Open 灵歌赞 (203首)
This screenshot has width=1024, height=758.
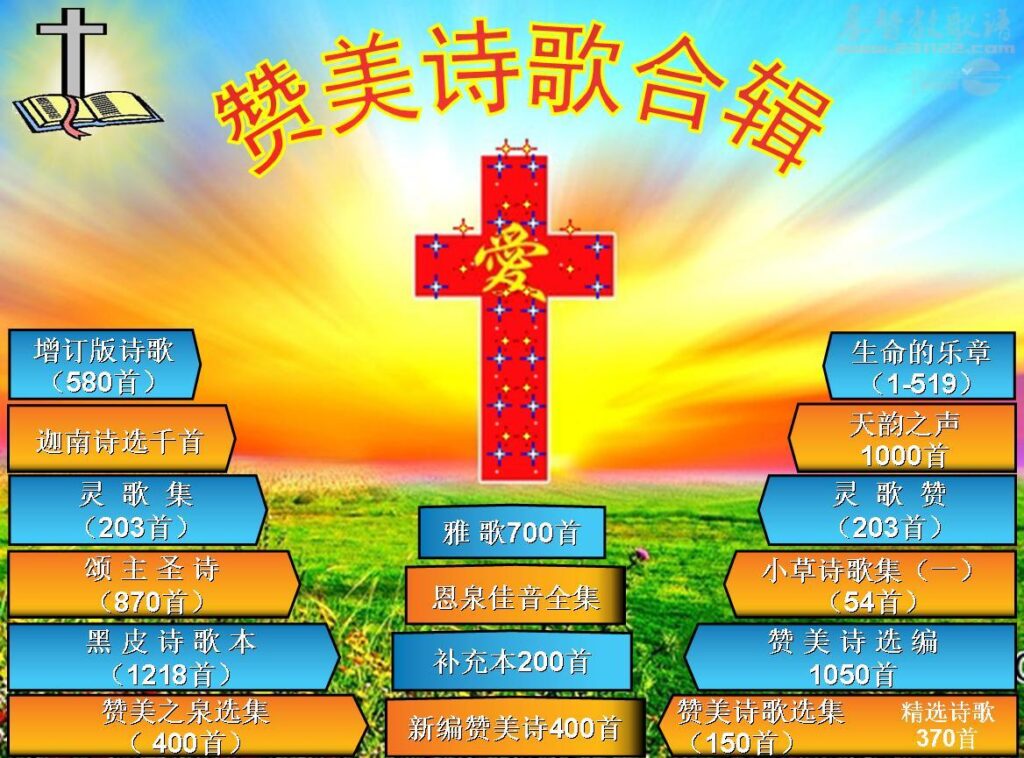[x=888, y=510]
